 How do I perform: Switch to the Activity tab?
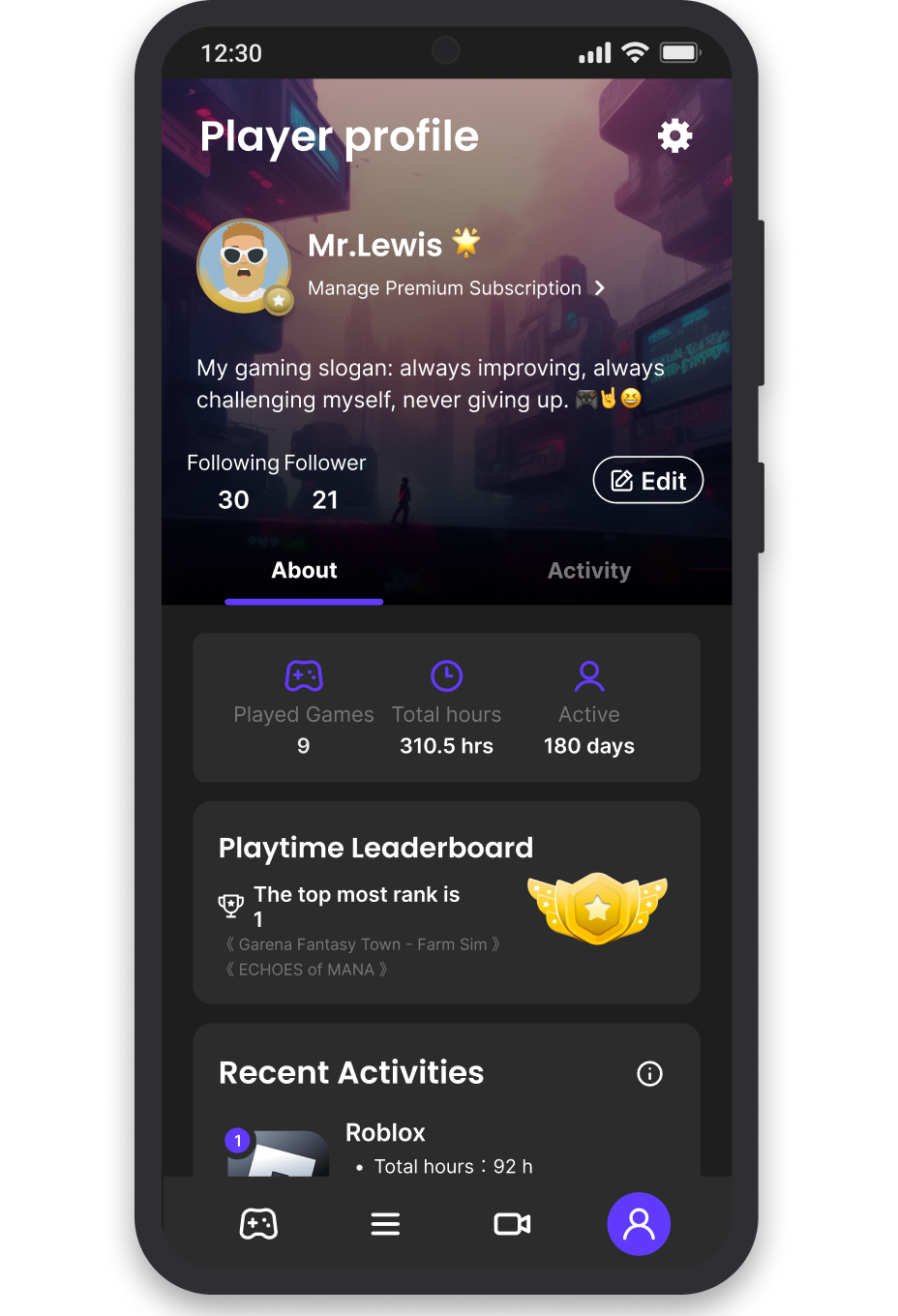(x=588, y=571)
